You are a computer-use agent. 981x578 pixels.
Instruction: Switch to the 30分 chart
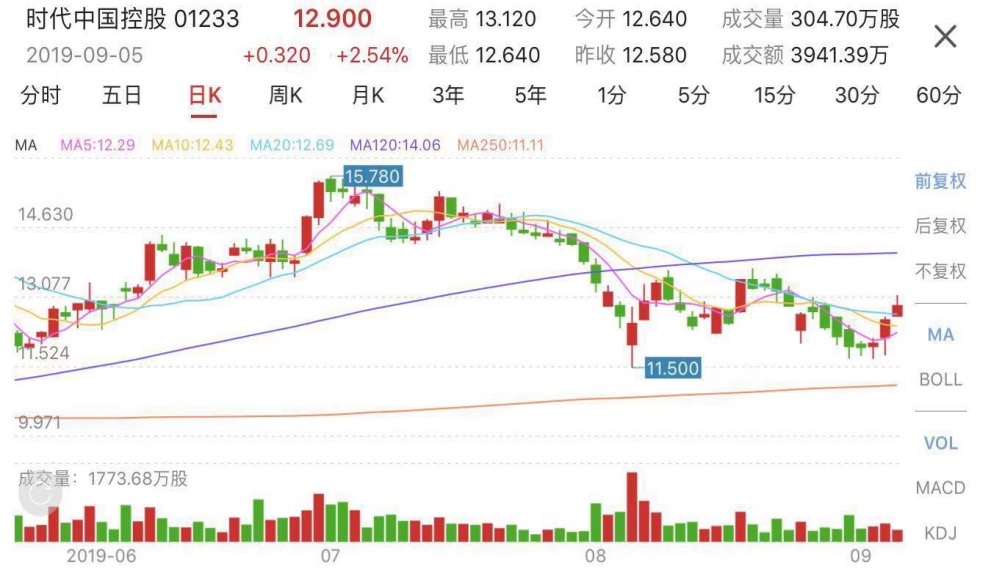click(x=857, y=96)
